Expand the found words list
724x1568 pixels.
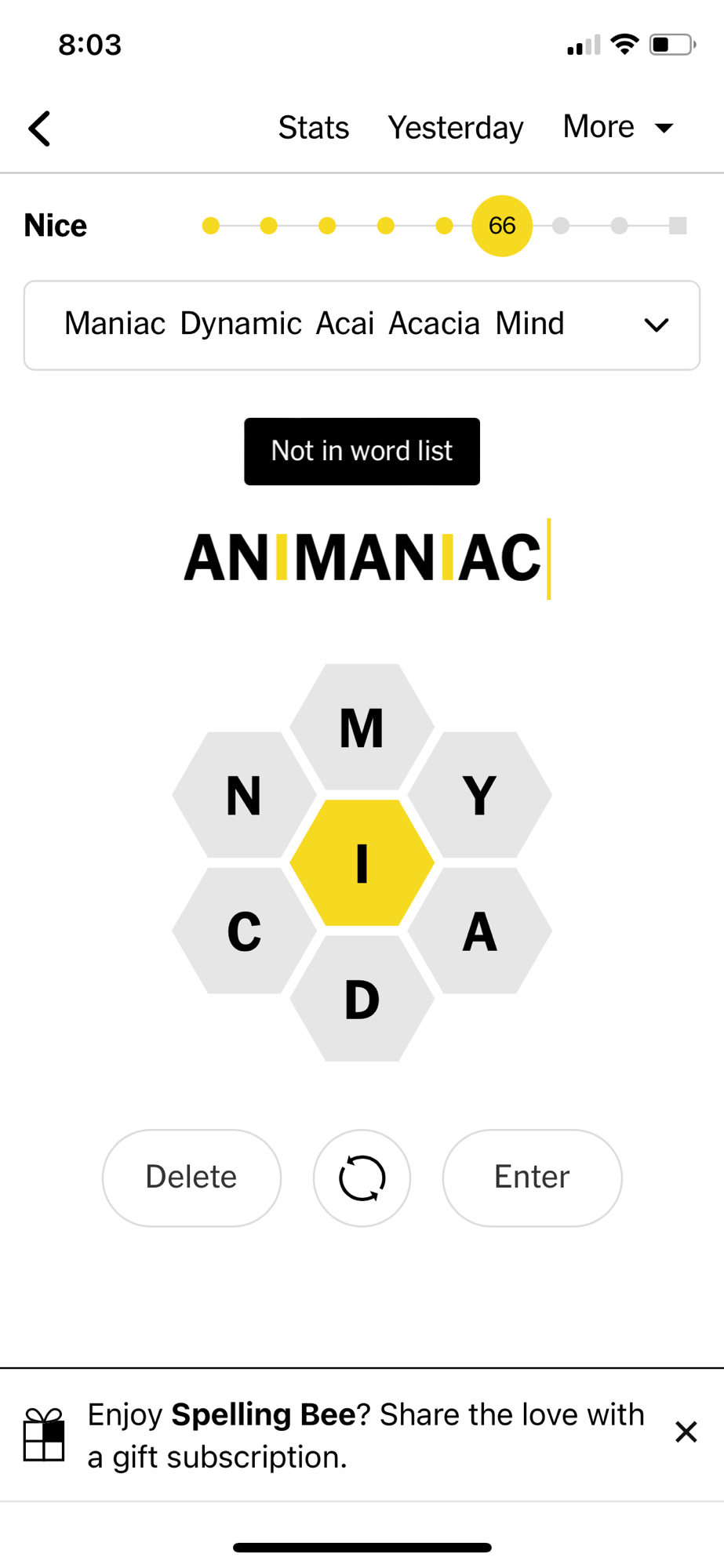[656, 325]
